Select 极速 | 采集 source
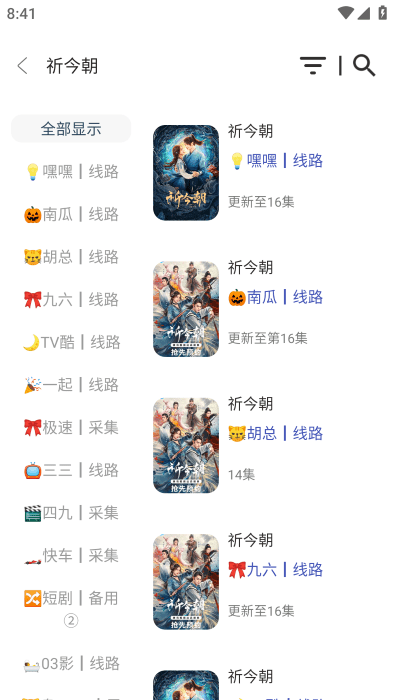 pos(71,427)
